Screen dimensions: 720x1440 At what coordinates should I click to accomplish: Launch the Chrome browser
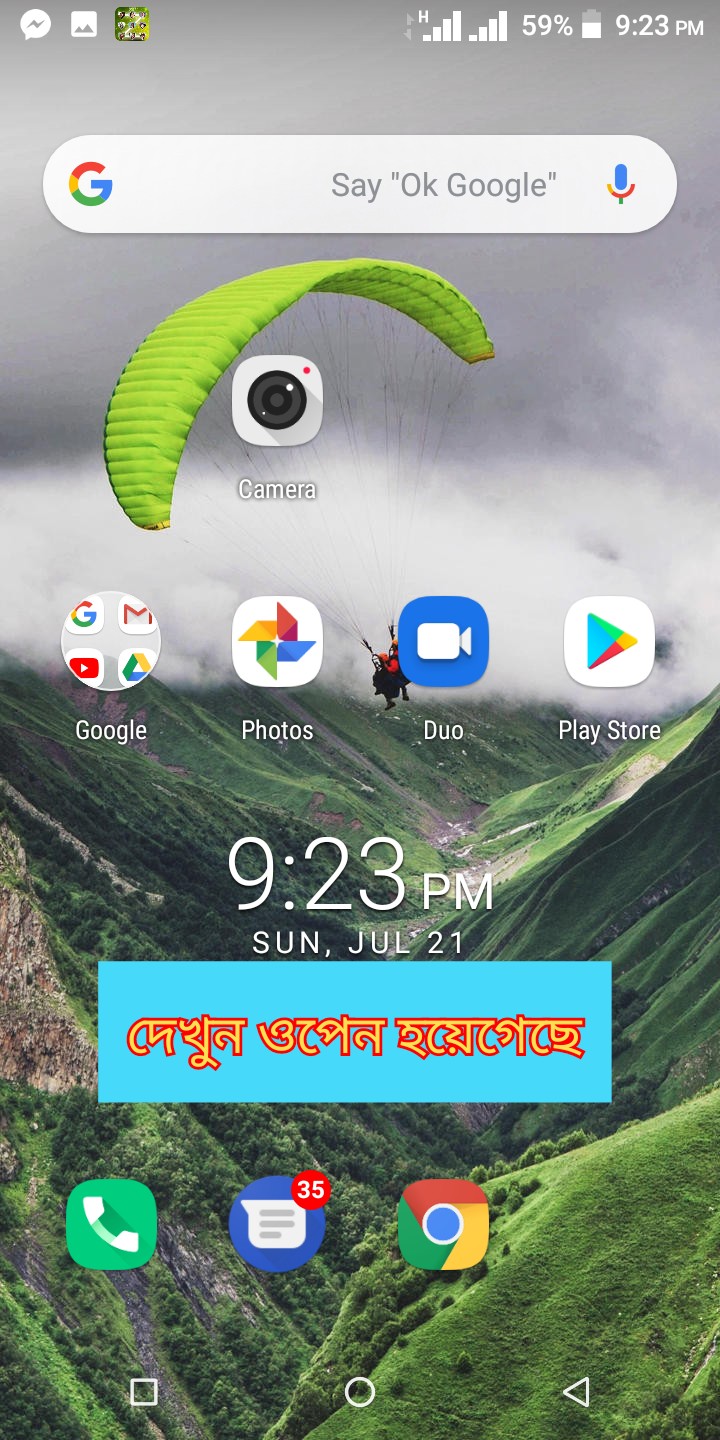[443, 1224]
